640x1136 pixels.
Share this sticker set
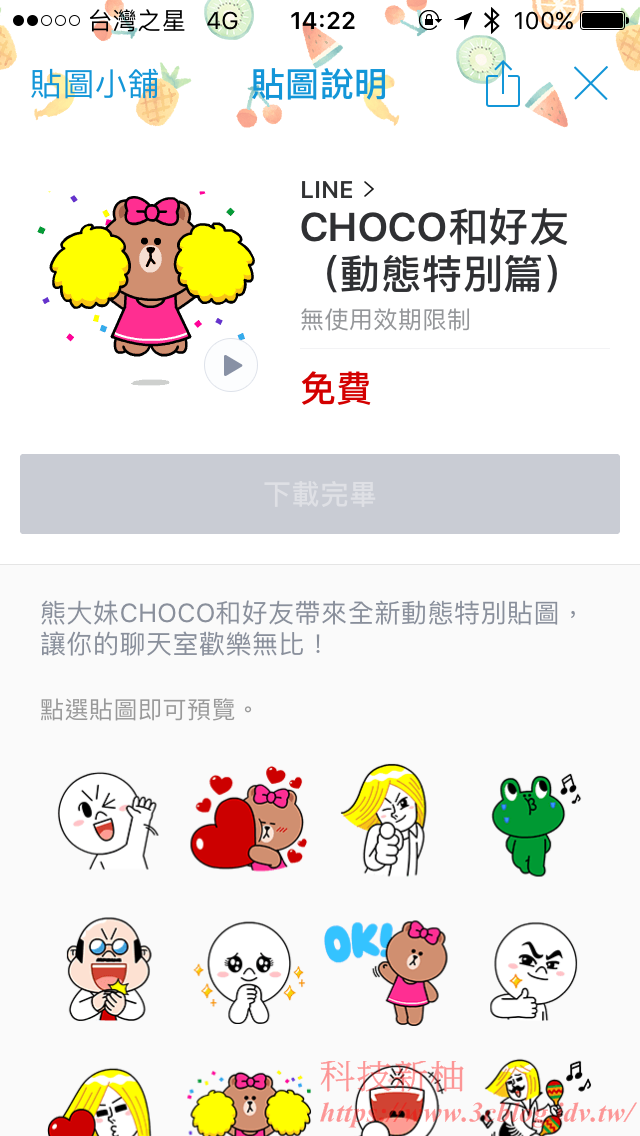[x=503, y=84]
